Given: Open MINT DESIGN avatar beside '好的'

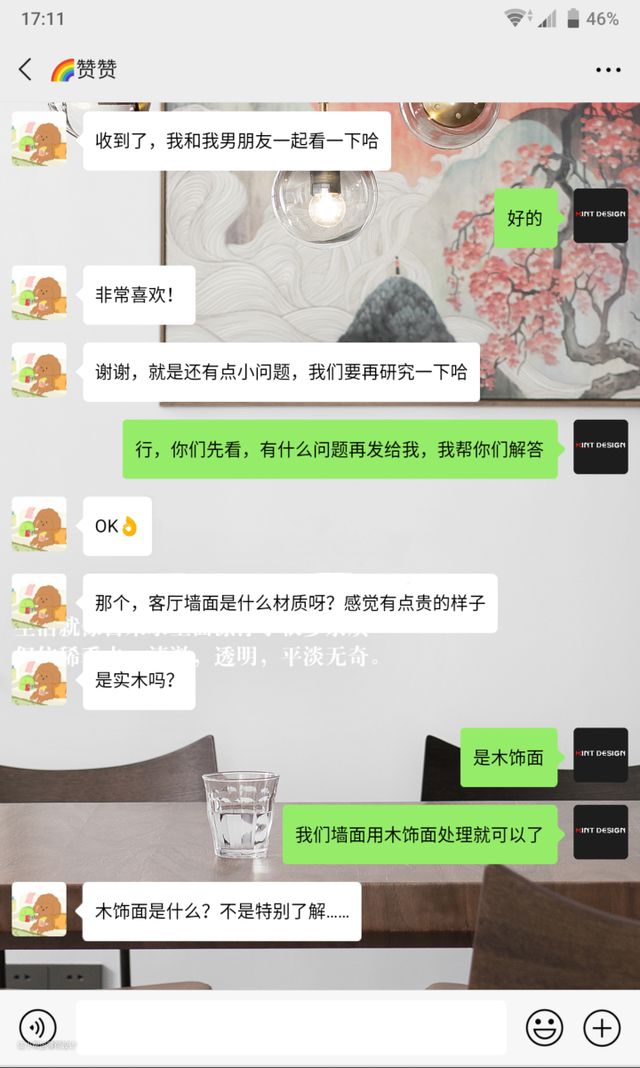Looking at the screenshot, I should [x=600, y=216].
